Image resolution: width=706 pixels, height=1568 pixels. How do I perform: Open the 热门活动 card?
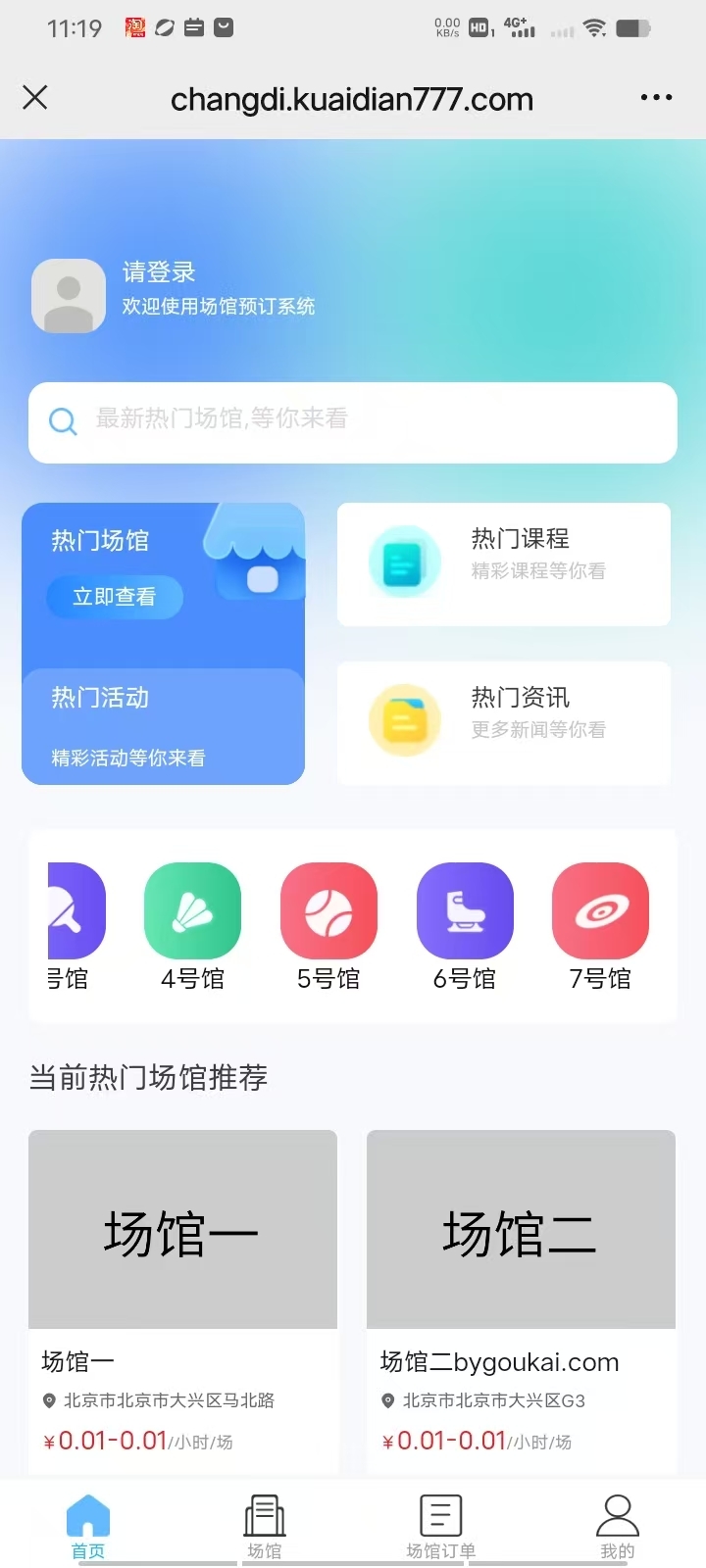tap(163, 727)
